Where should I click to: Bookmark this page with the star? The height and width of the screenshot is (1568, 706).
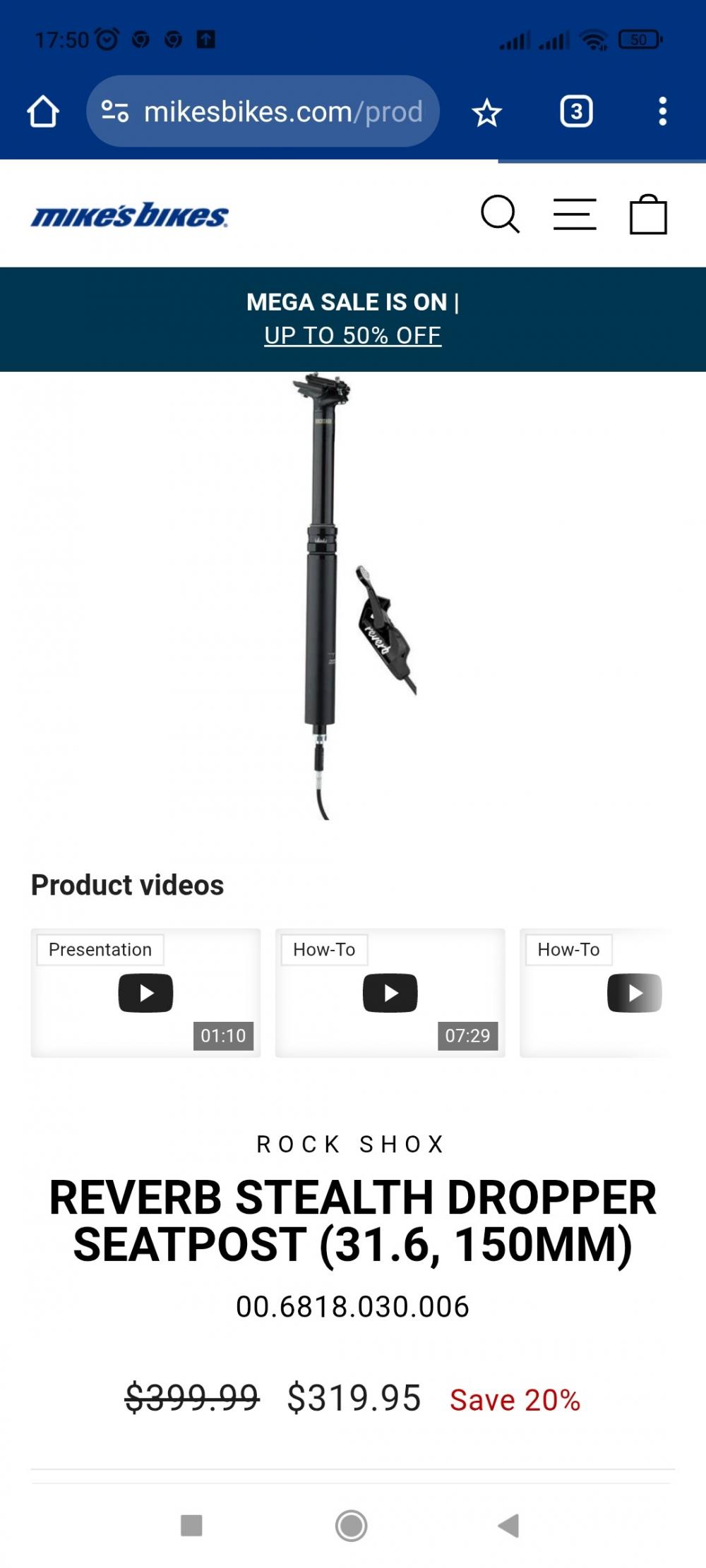pos(486,112)
